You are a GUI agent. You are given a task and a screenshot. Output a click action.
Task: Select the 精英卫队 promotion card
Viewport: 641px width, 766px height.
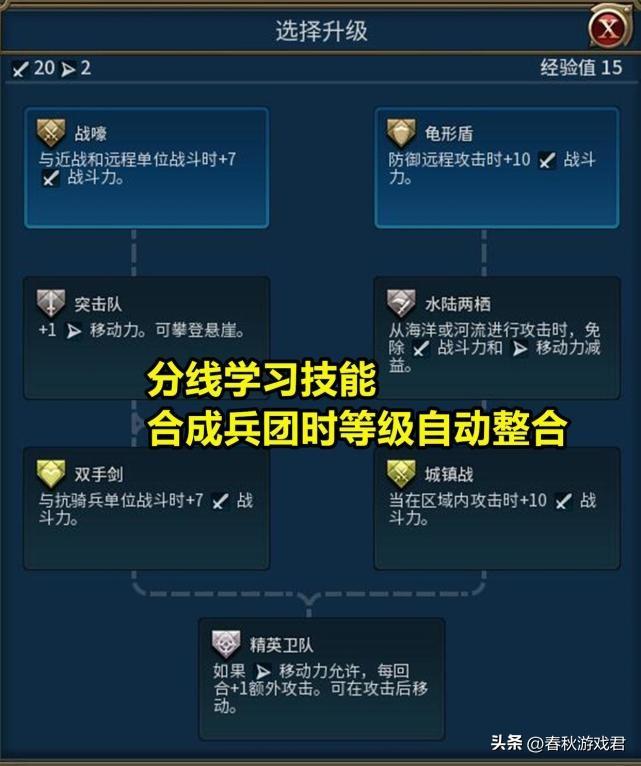pos(322,678)
